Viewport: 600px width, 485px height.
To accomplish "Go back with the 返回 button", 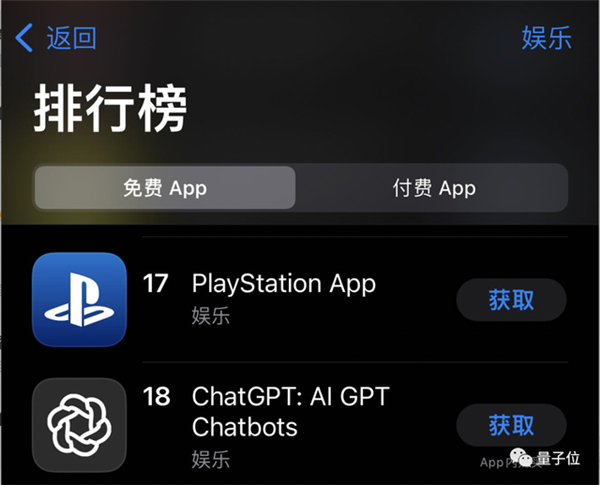I will click(56, 38).
